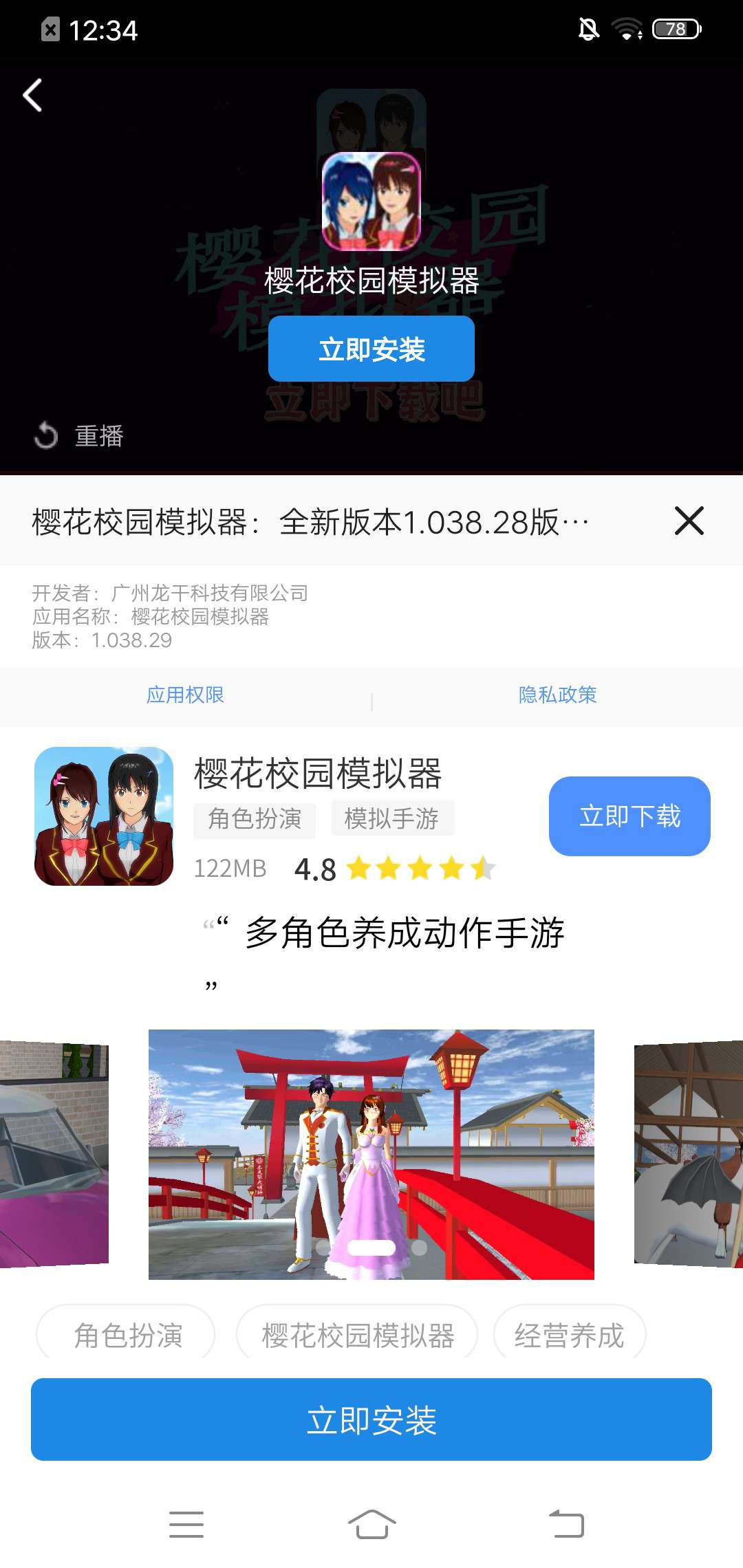
Task: Go back using the top-left arrow
Action: 32,95
